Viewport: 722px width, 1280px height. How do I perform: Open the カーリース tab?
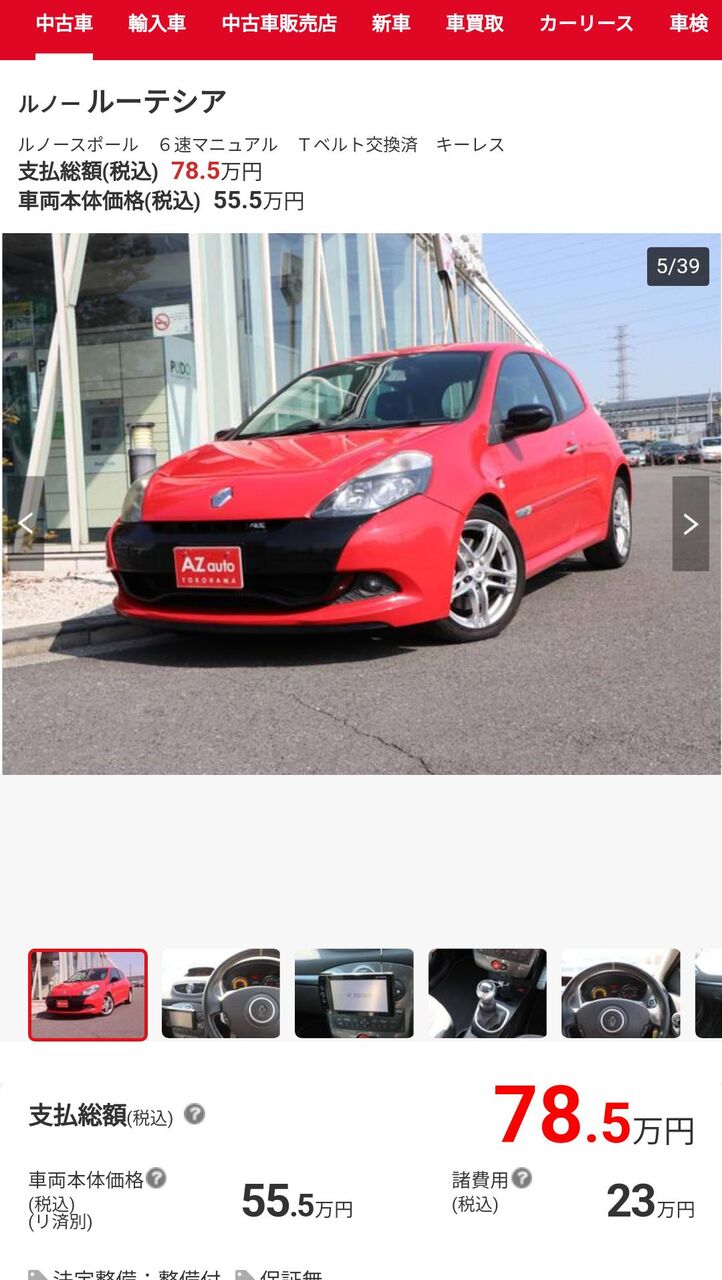pyautogui.click(x=586, y=24)
